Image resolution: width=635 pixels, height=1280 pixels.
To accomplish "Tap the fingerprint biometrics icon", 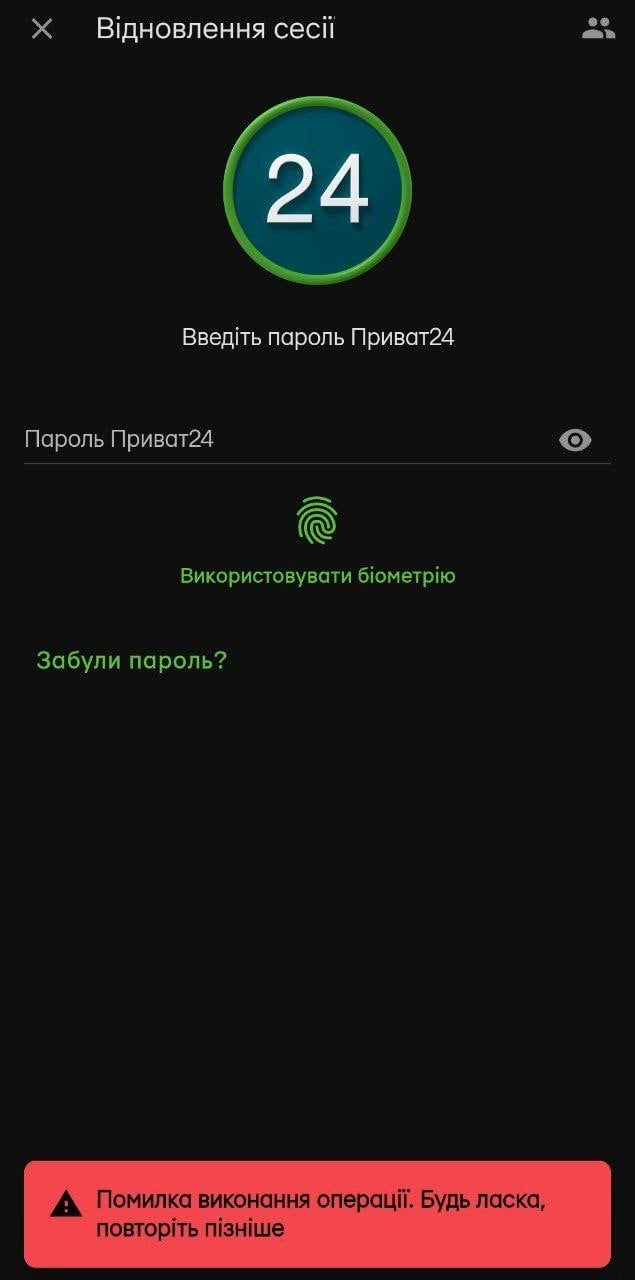I will [x=317, y=521].
